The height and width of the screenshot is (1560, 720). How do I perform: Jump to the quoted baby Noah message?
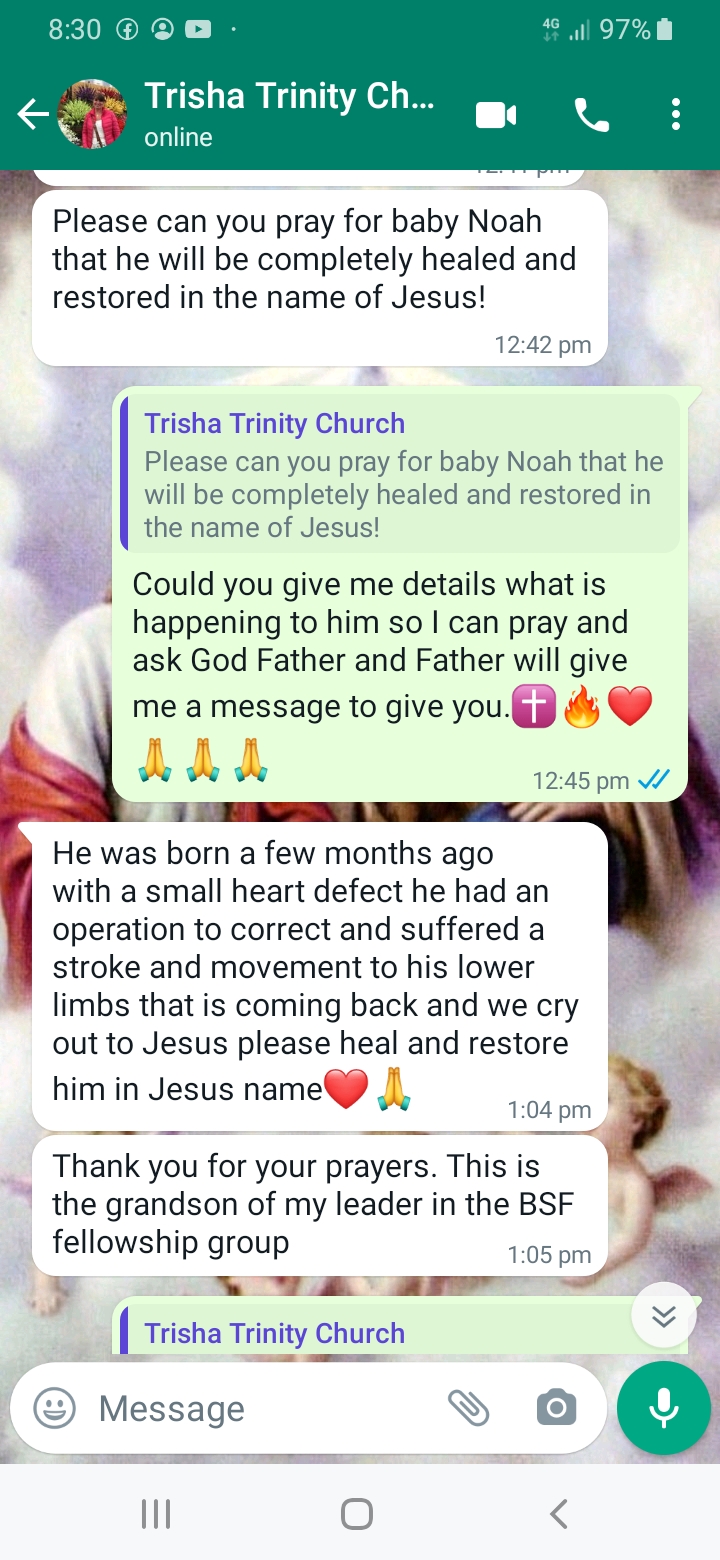400,474
